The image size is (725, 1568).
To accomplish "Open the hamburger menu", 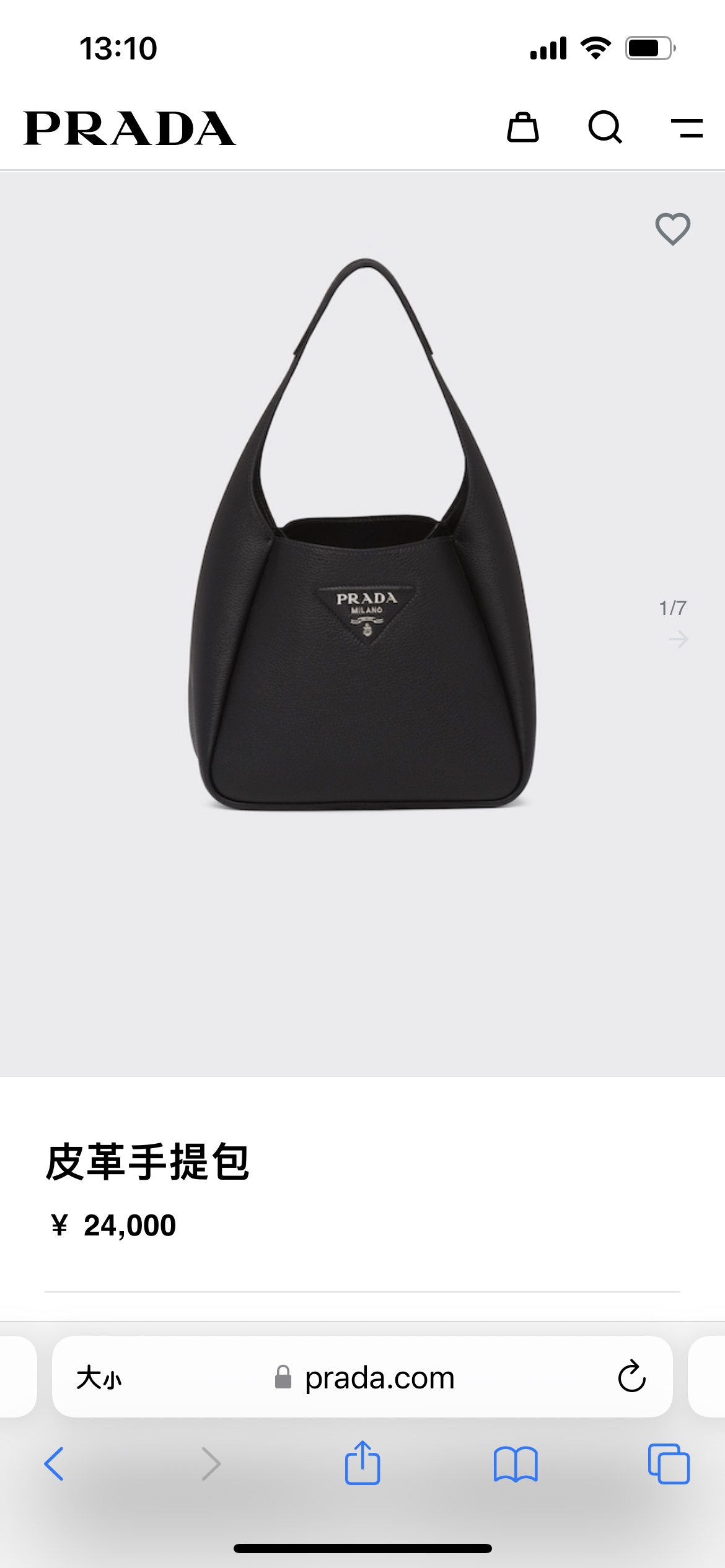I will pyautogui.click(x=687, y=128).
